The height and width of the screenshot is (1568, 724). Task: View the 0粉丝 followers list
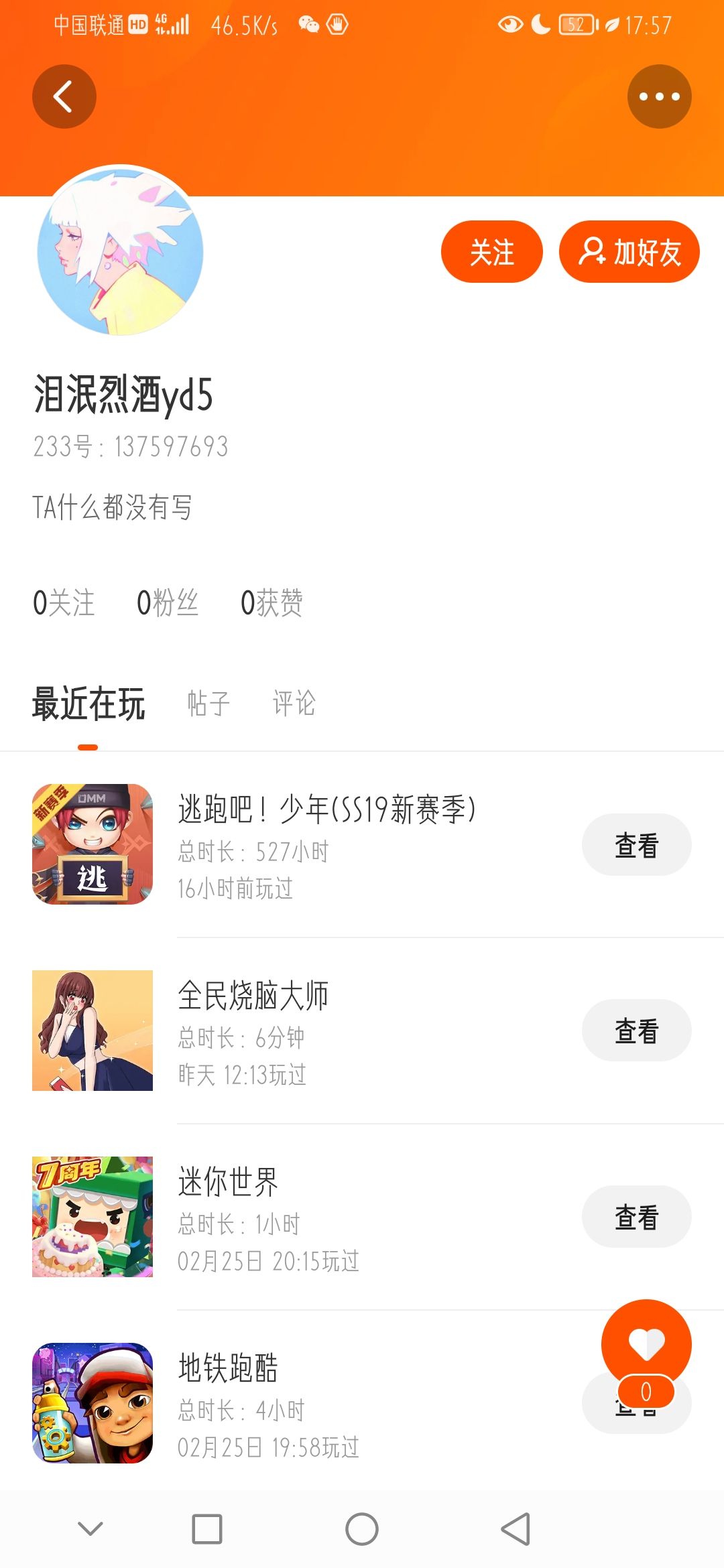point(168,602)
